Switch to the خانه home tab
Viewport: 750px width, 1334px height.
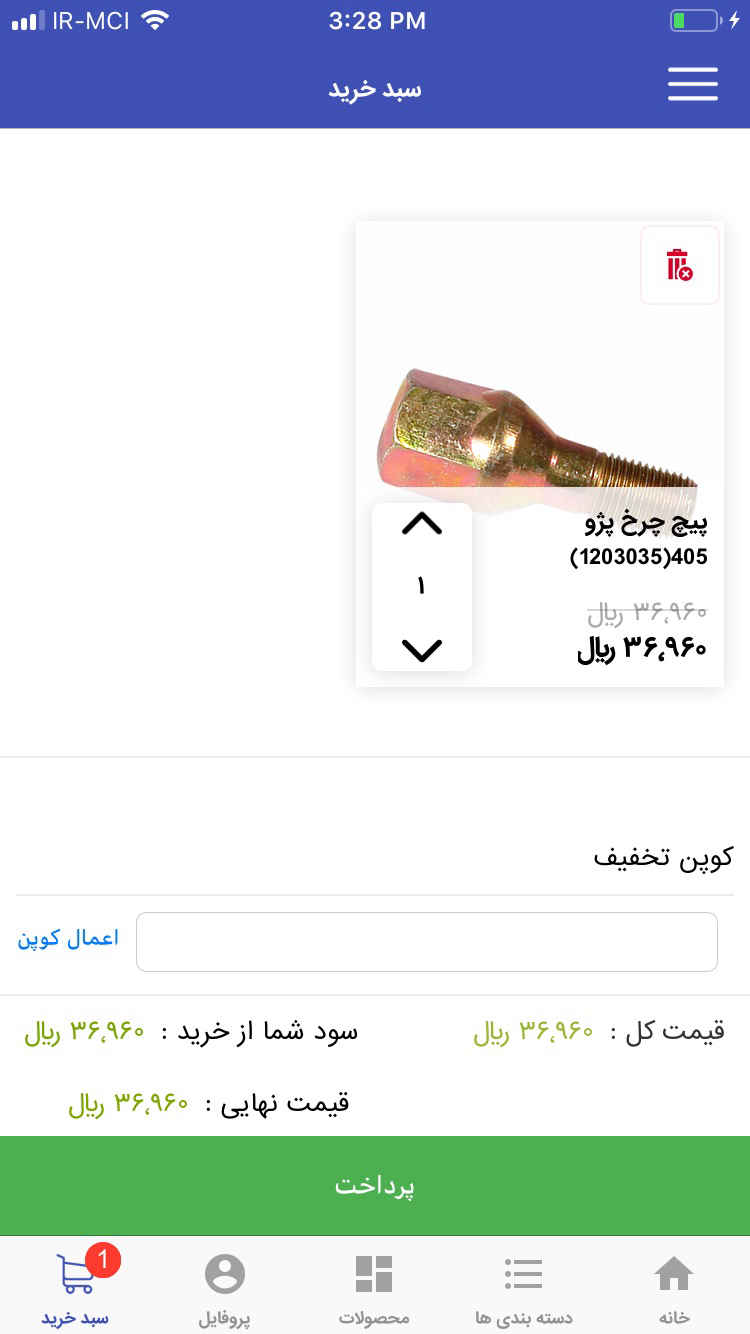pyautogui.click(x=673, y=1288)
